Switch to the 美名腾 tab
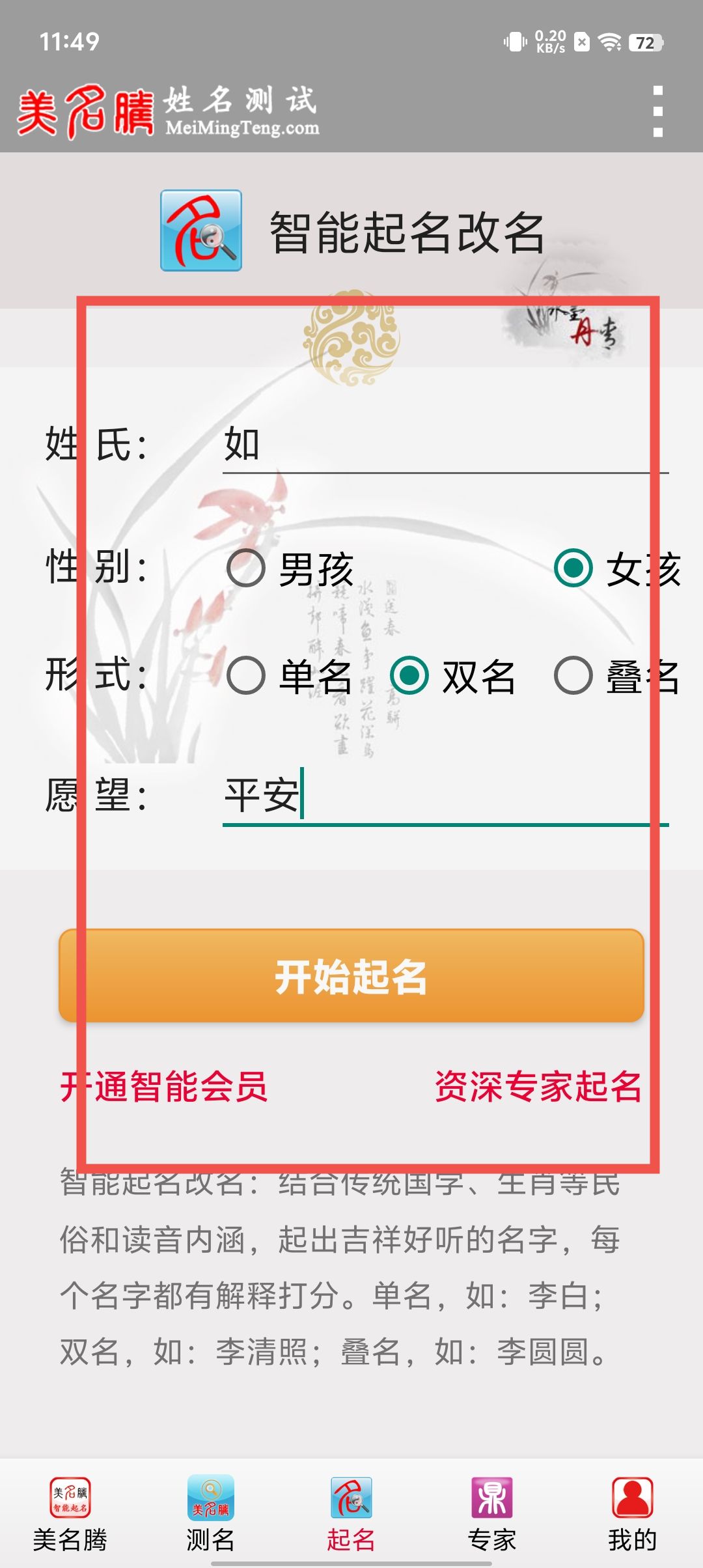703x1568 pixels. point(70,1513)
